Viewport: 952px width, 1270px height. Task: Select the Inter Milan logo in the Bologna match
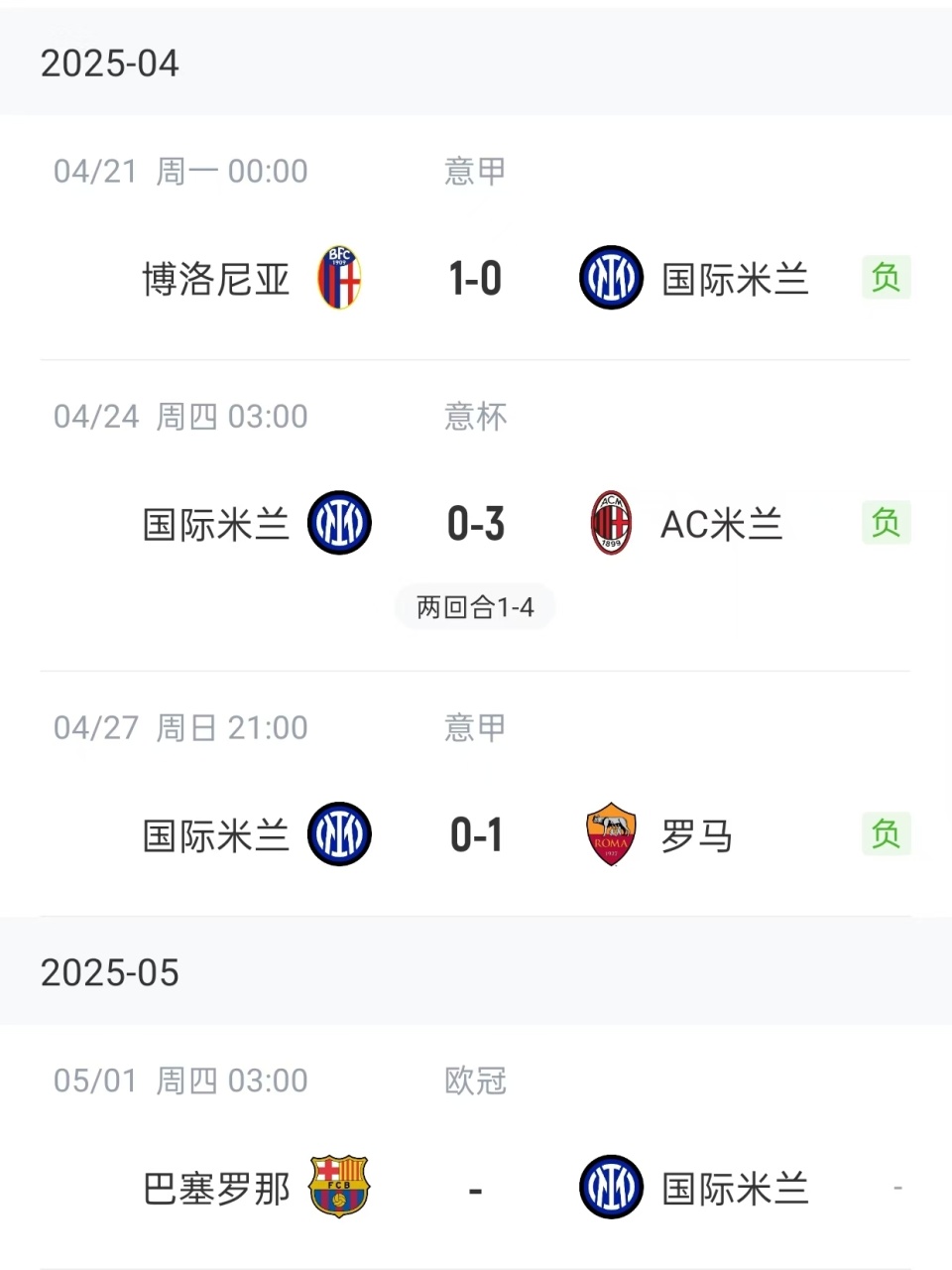611,278
